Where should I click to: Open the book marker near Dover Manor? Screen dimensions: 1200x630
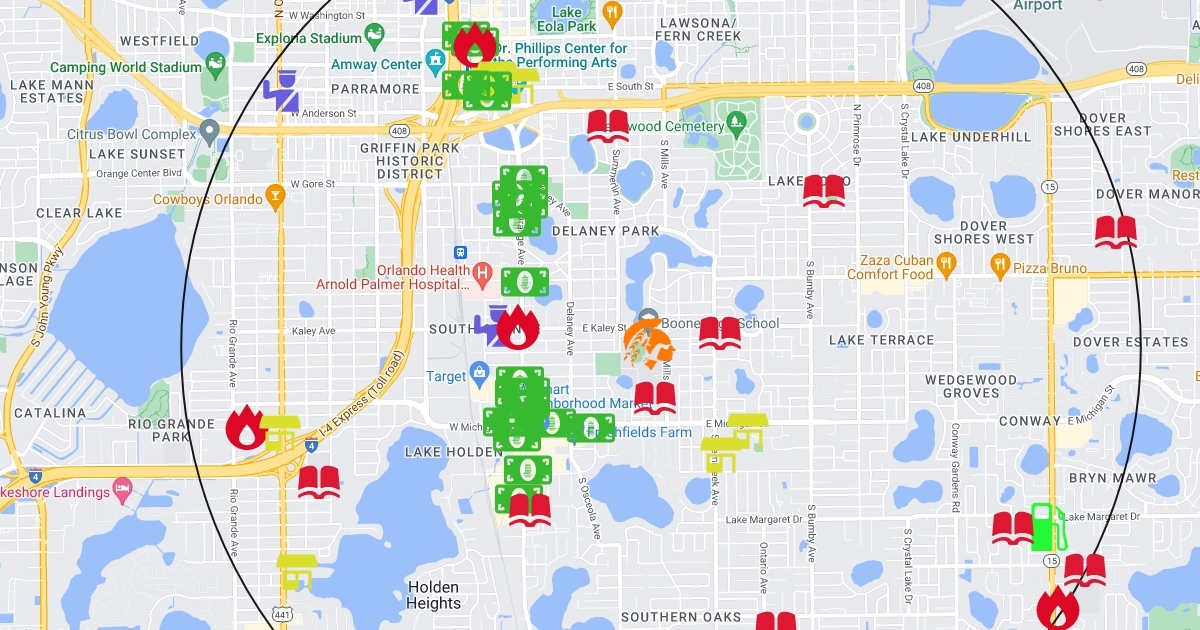click(1116, 232)
